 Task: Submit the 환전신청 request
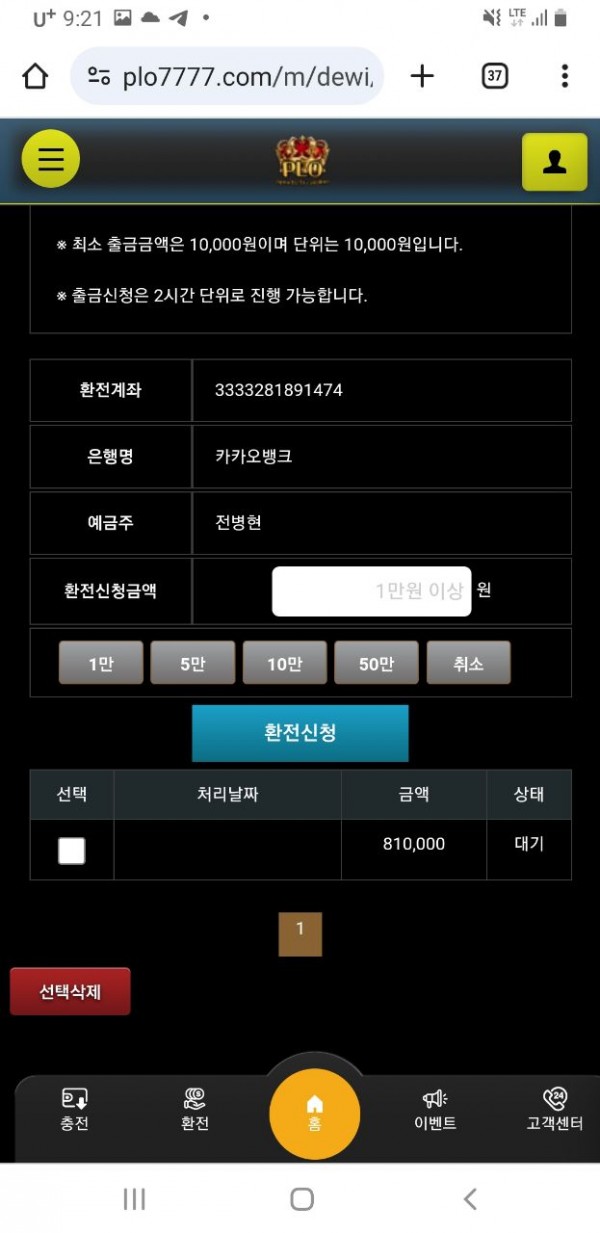coord(300,733)
